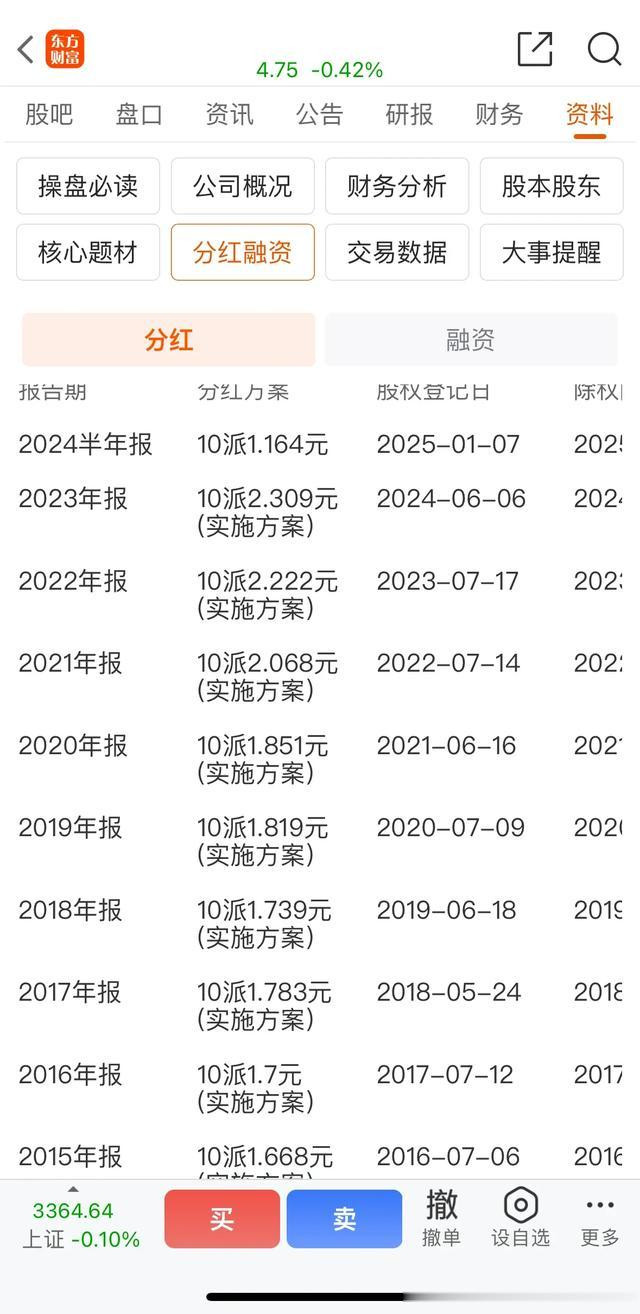Open 更多 options in bottom bar
Screen dimensions: 640x1314
click(x=600, y=1219)
